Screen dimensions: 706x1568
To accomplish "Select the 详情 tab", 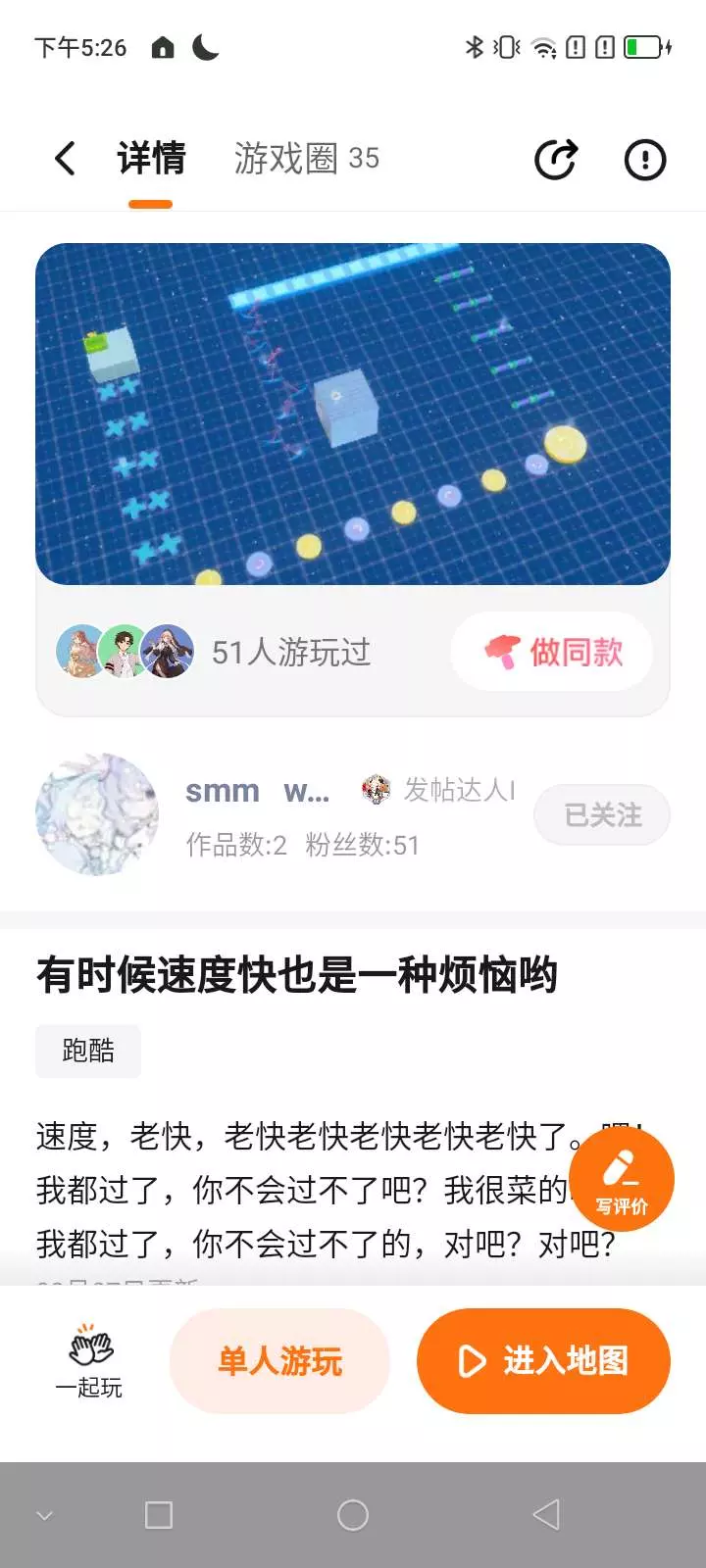I will tap(151, 160).
